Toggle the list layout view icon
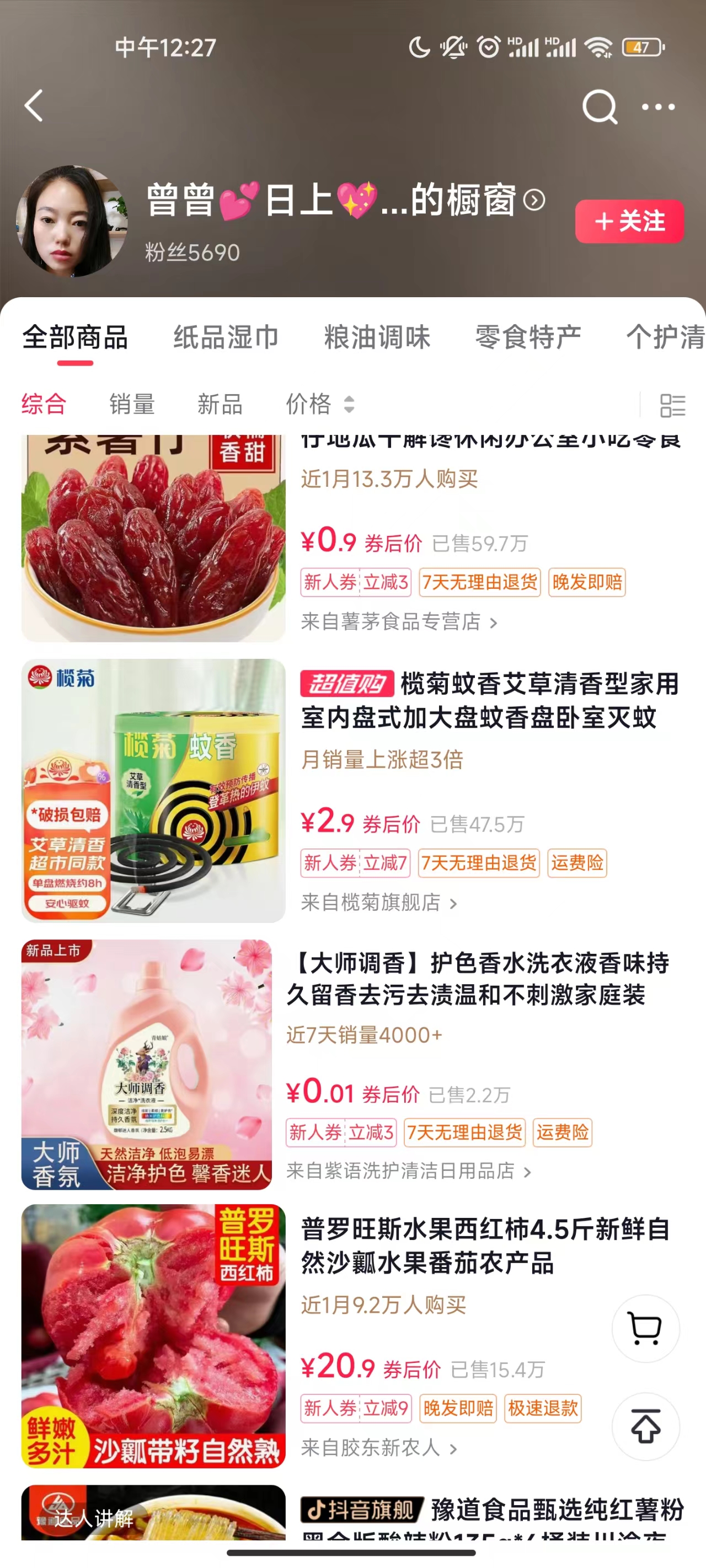Screen dimensions: 706x1568 click(x=672, y=405)
